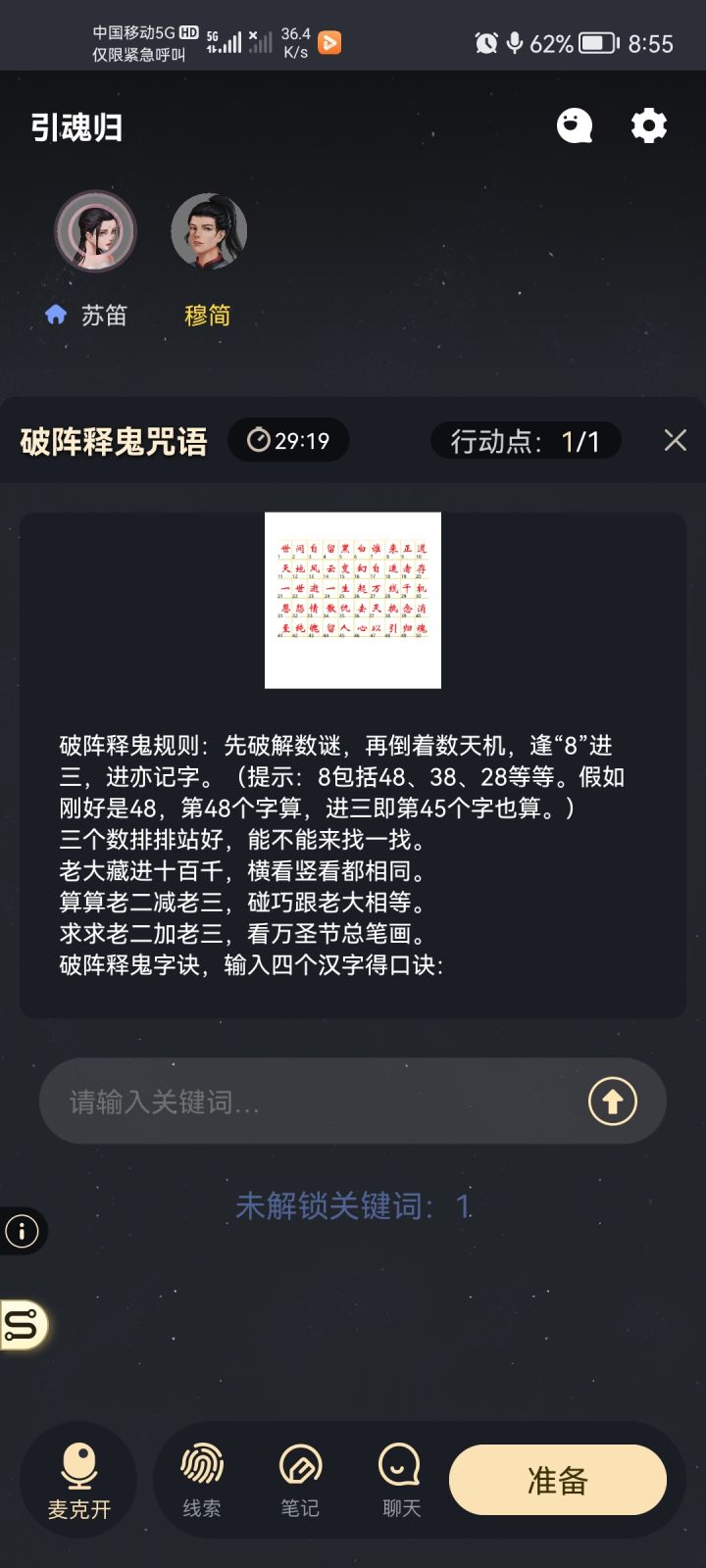Close the 破阵释鬼咒语 puzzle panel
This screenshot has height=1568, width=706.
pyautogui.click(x=675, y=440)
